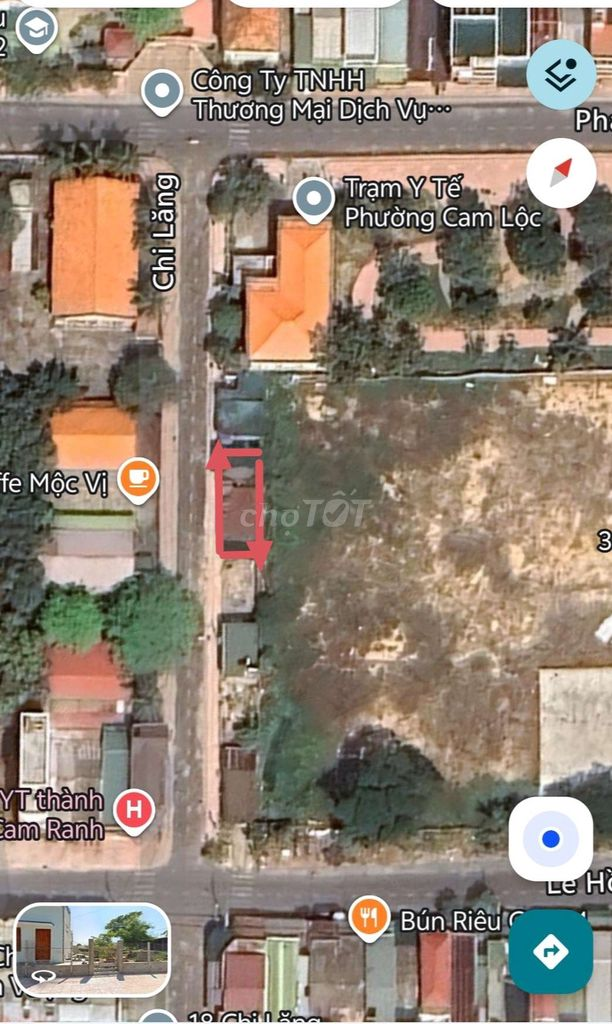
Task: Open the map layers button
Action: 561,74
